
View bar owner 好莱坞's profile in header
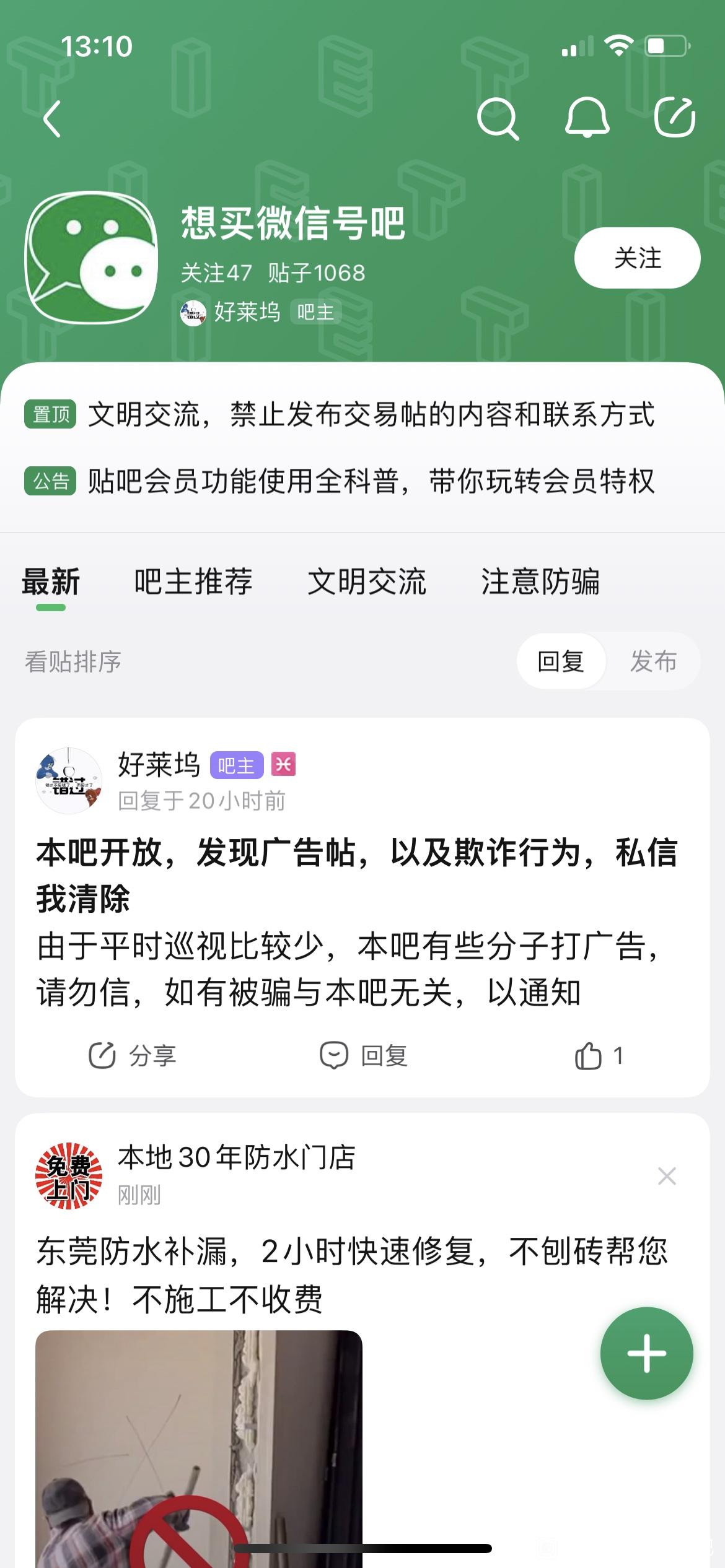[246, 312]
